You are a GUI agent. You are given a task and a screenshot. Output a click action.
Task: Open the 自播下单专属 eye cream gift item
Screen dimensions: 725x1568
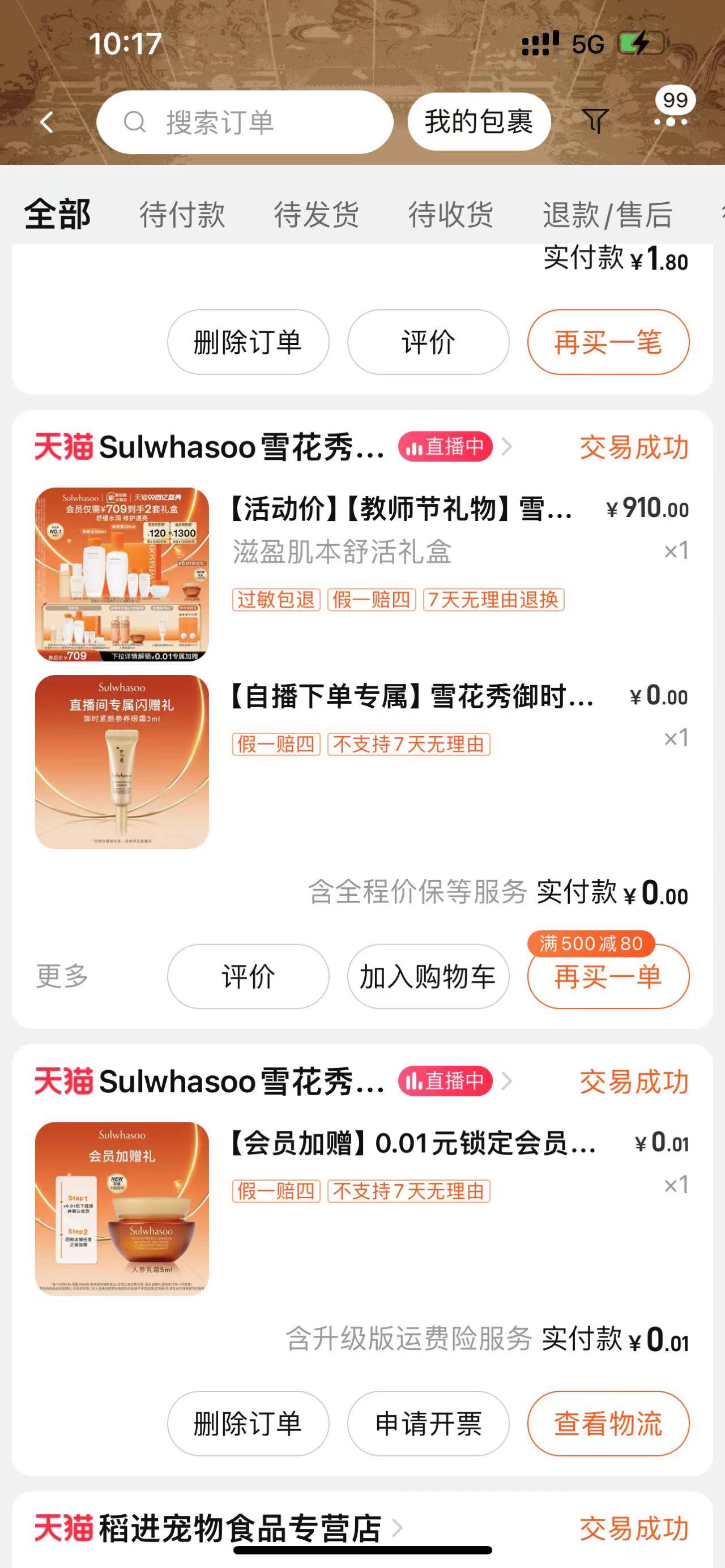pos(362,762)
